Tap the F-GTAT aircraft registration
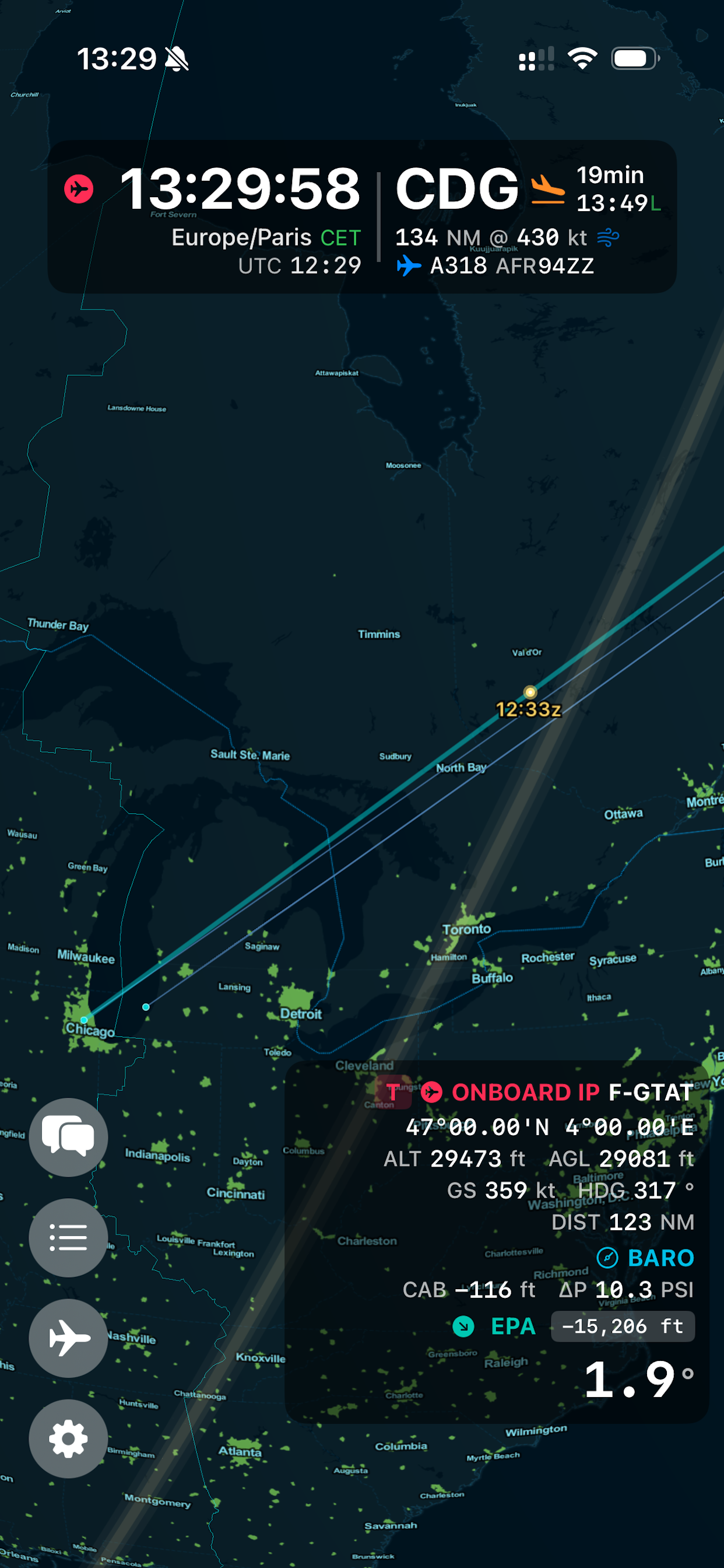 (649, 1093)
